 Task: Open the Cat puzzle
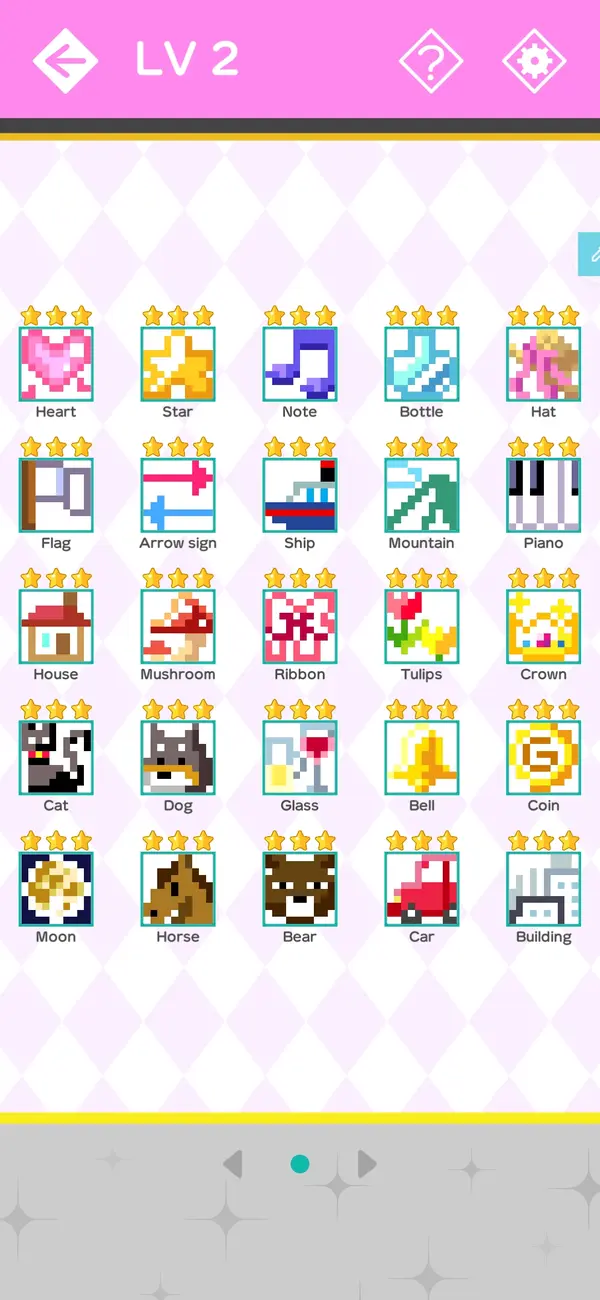click(x=56, y=757)
